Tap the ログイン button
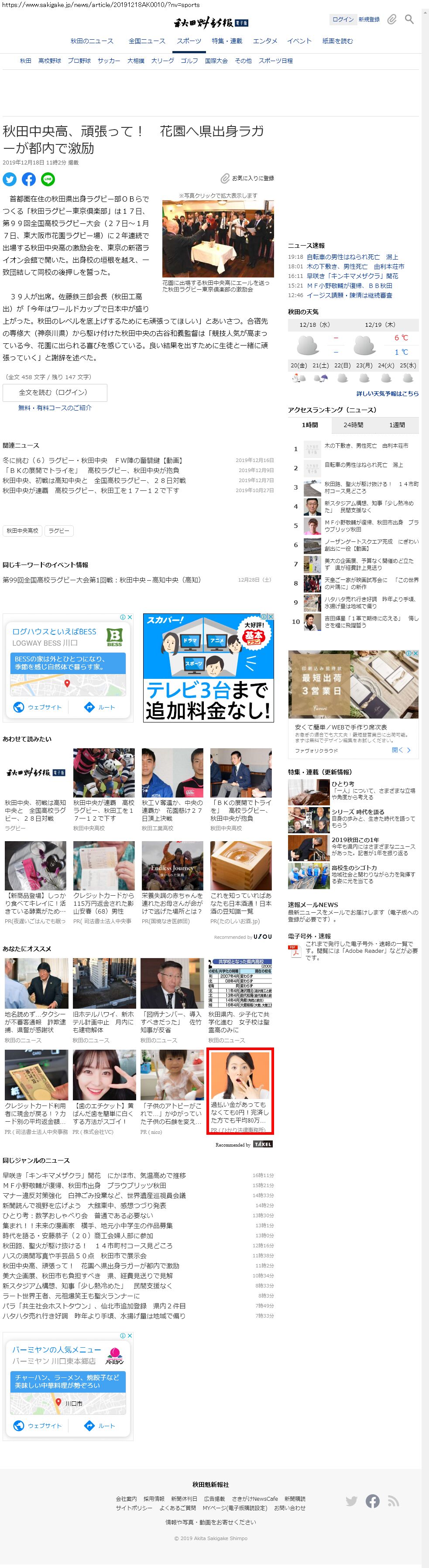Screen dimensions: 429x1568 click(343, 20)
